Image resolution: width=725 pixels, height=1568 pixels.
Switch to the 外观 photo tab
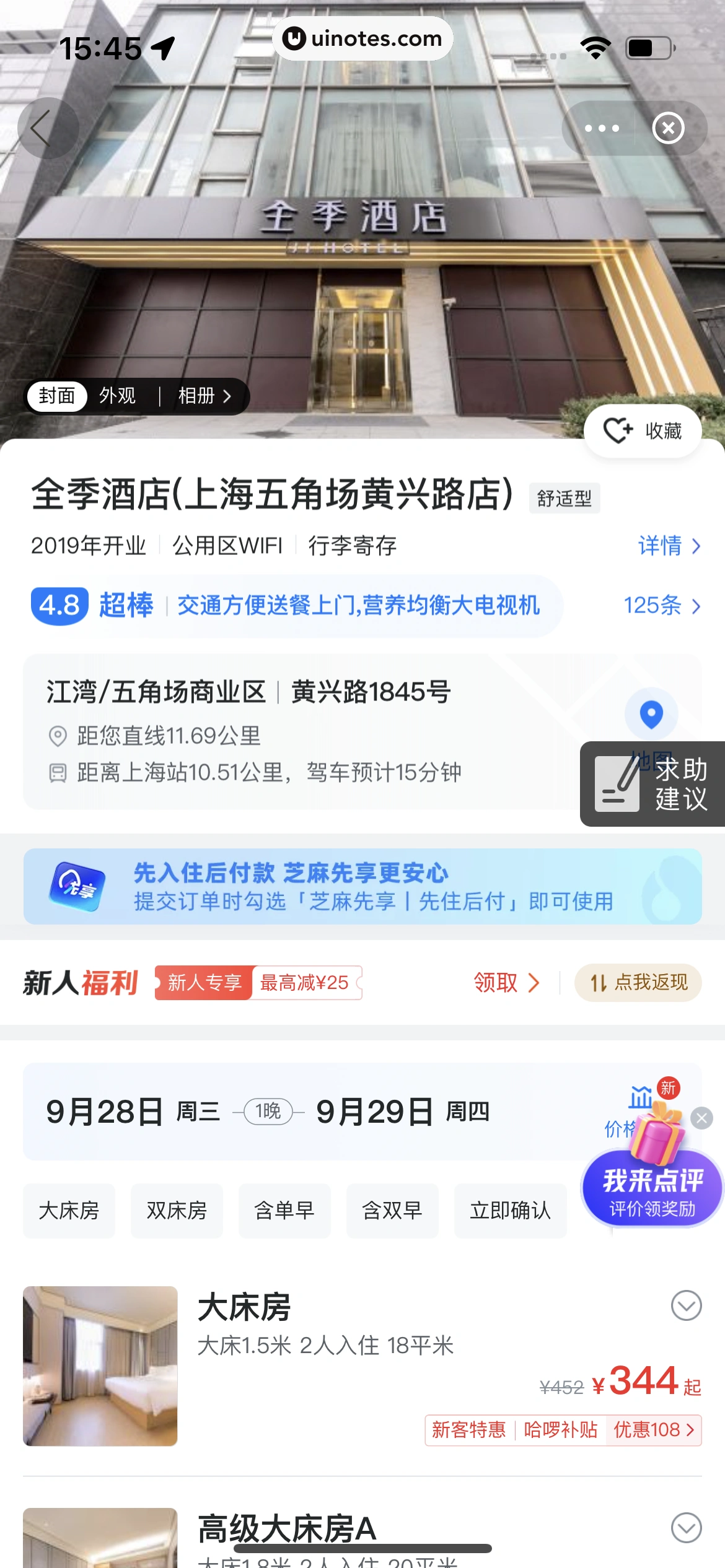[118, 396]
